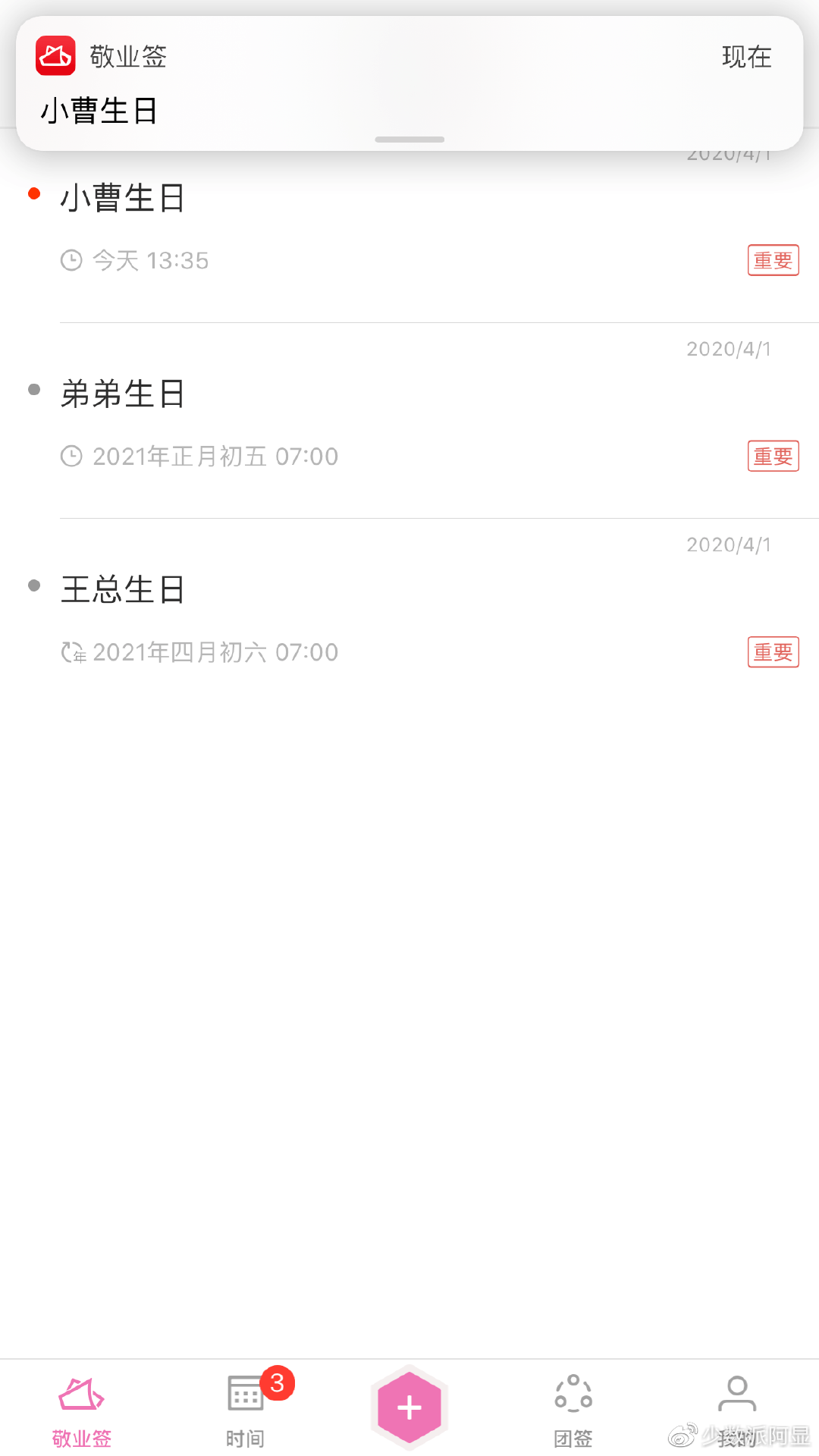Tap the yearly repeat icon on 王总生日

coord(72,652)
